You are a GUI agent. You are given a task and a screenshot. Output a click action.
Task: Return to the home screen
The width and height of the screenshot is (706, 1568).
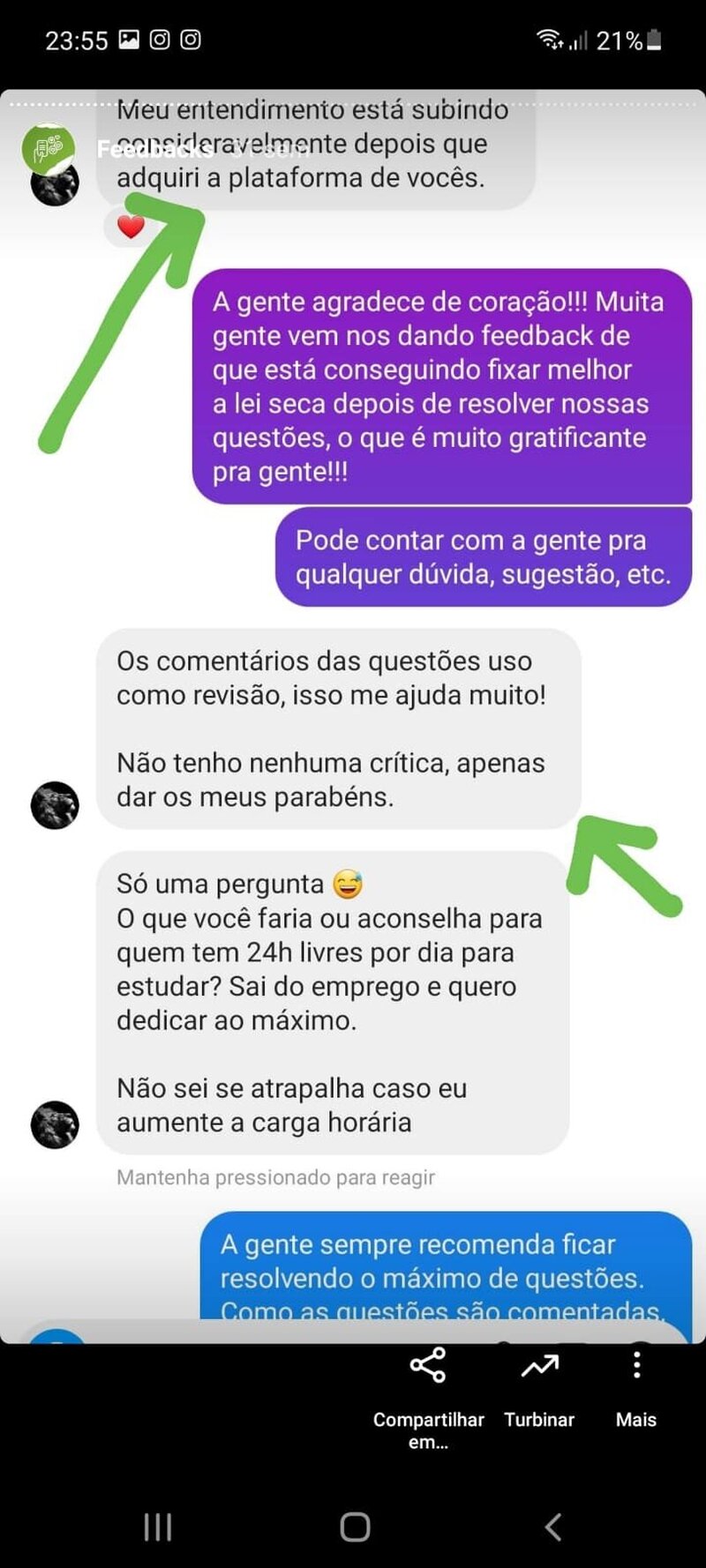[x=354, y=1527]
